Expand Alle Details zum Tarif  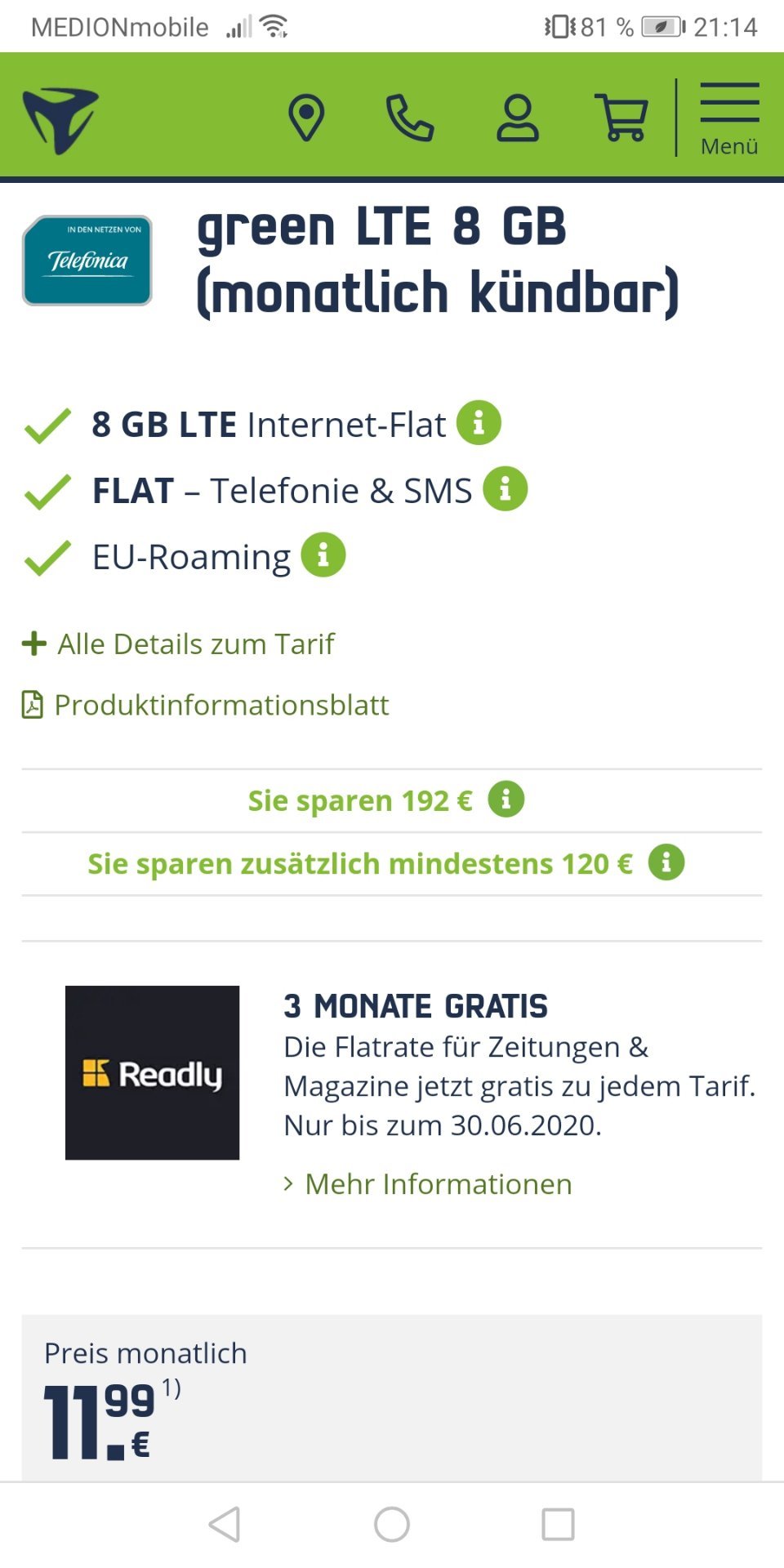(x=178, y=644)
